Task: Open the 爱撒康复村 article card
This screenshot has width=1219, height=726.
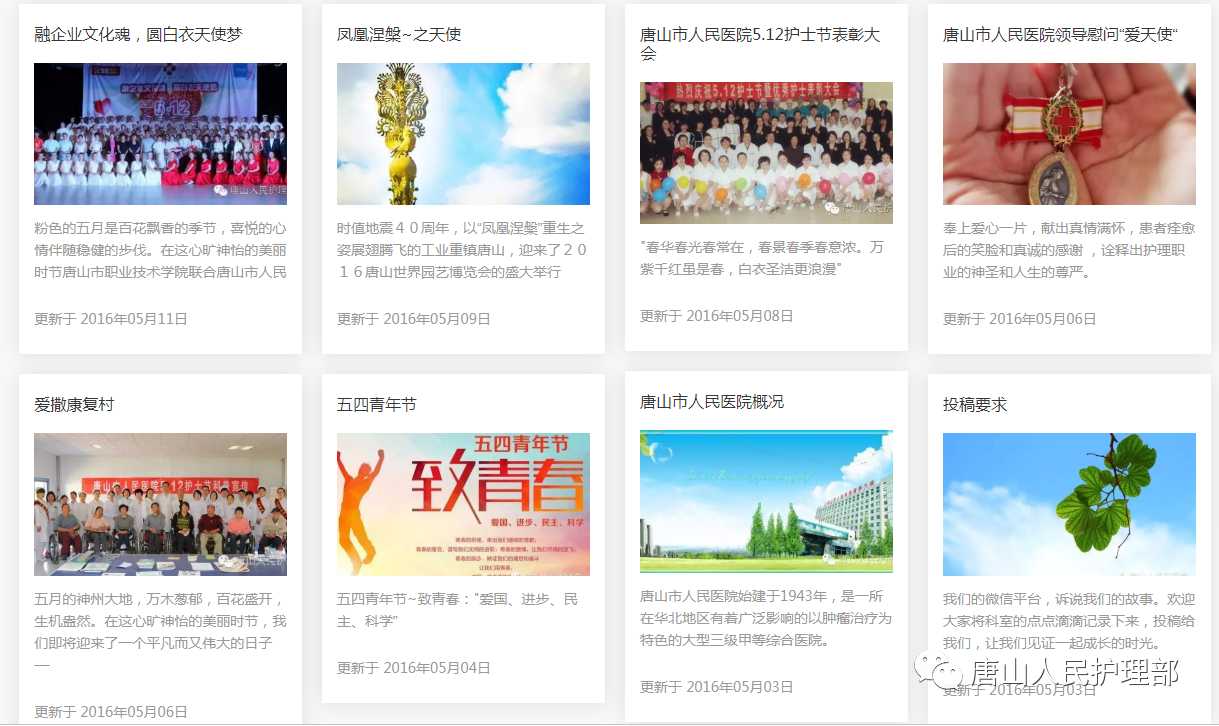Action: click(74, 405)
